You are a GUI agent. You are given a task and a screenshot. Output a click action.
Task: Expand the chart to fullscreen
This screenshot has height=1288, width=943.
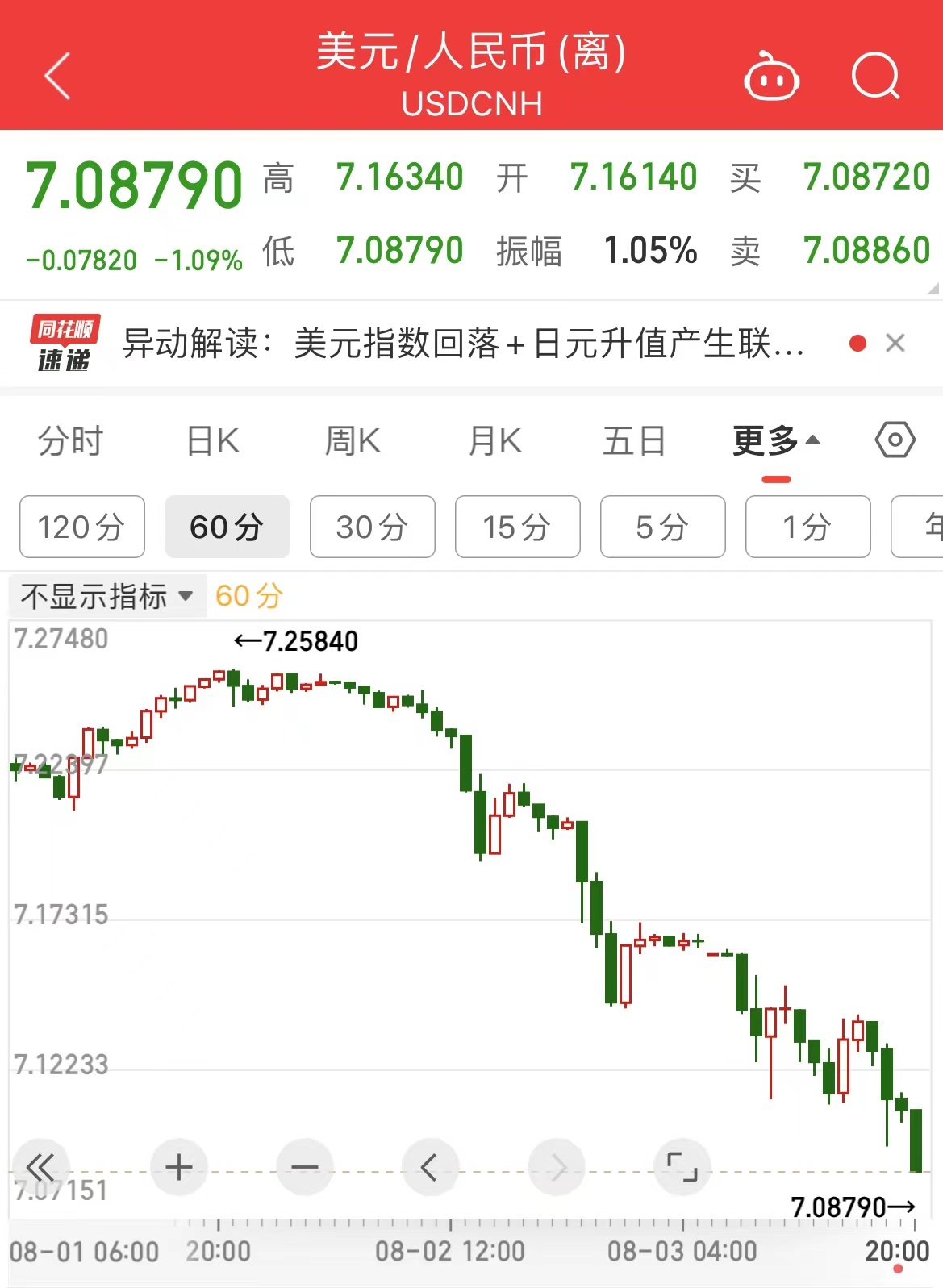pos(682,1167)
